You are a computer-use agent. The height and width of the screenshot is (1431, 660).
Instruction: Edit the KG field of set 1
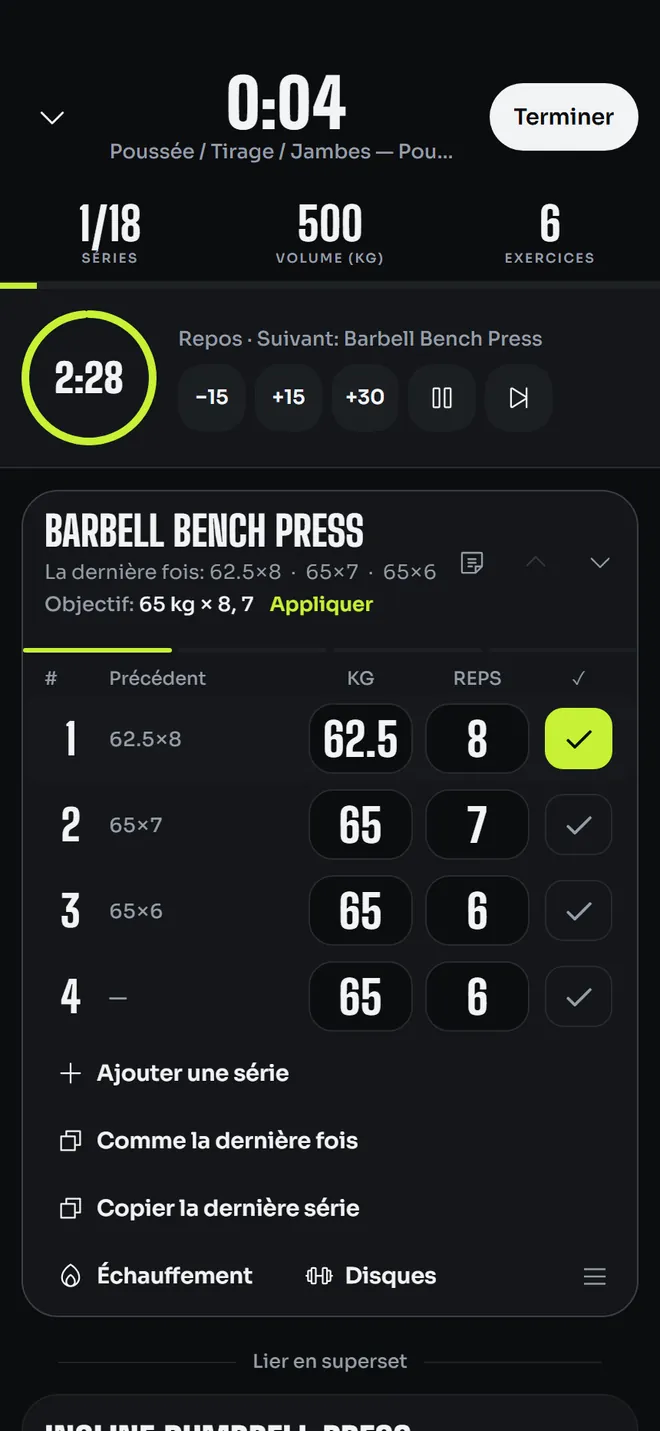tap(360, 739)
